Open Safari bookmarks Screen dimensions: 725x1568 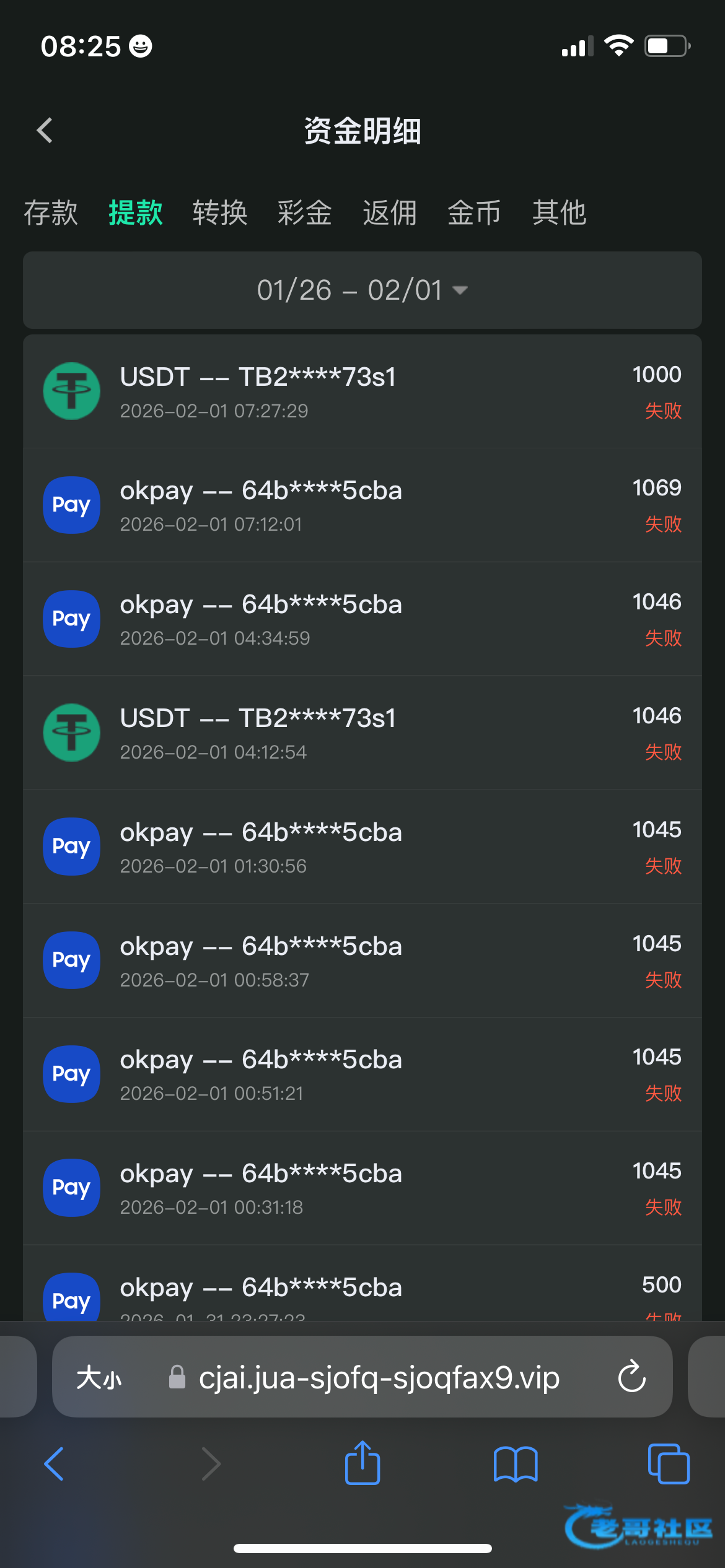516,1464
